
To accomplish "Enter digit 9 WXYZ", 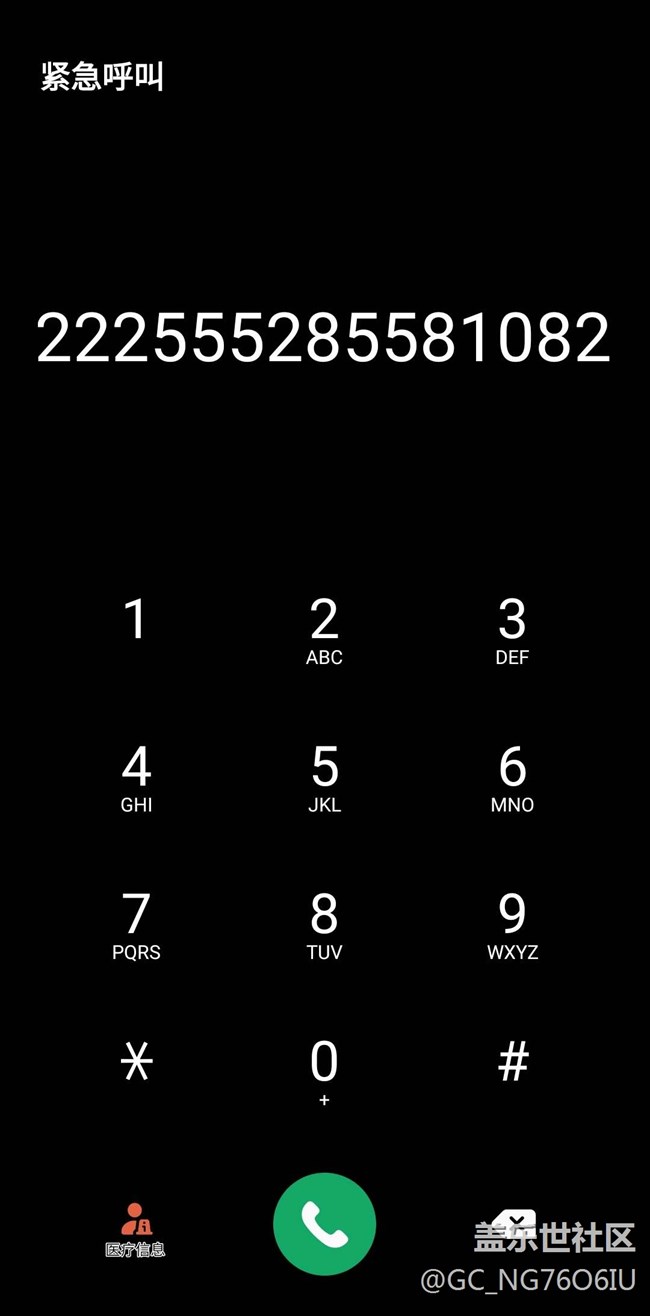I will (512, 925).
